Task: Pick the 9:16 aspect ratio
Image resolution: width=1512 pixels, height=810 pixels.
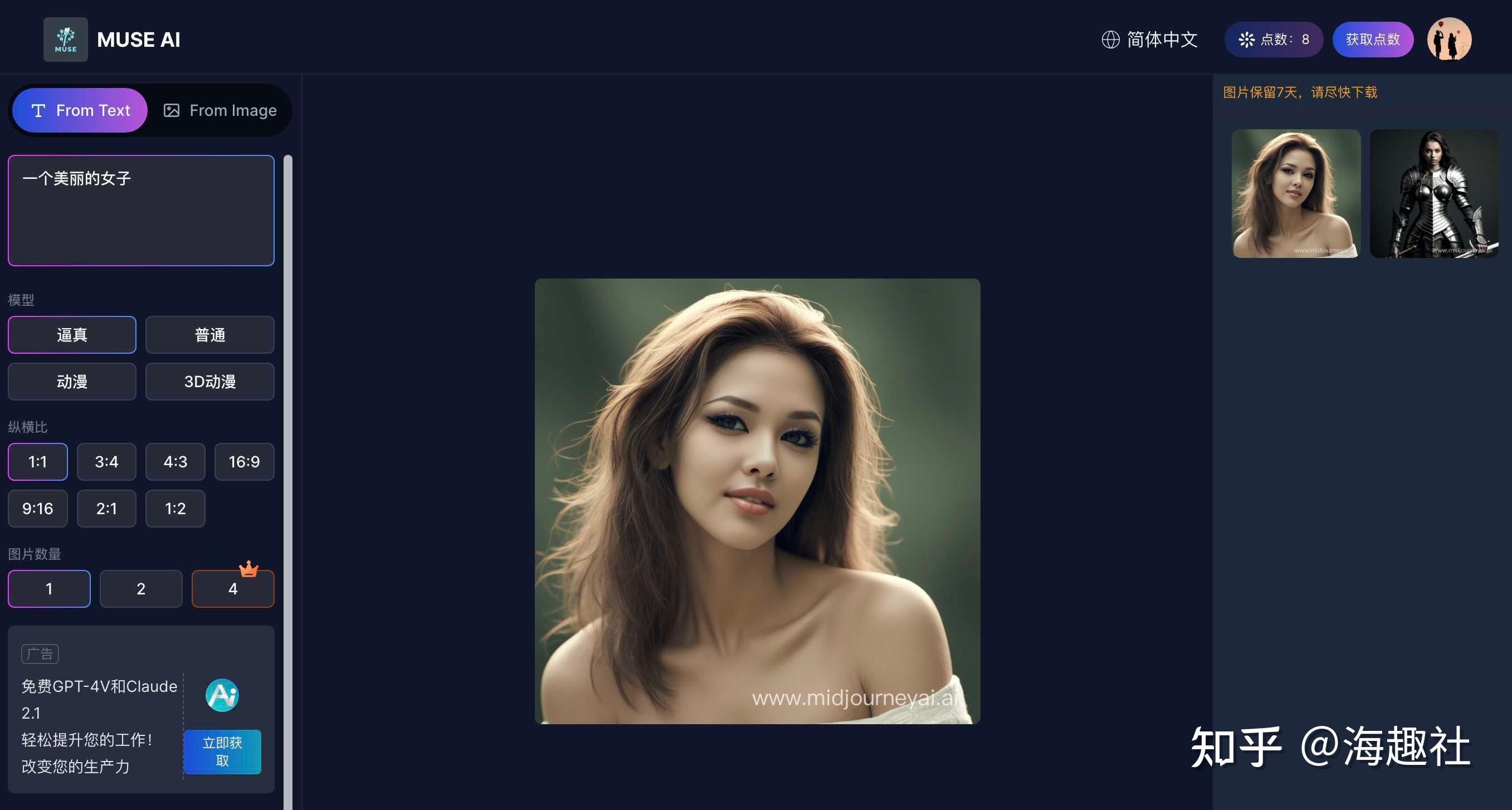Action: [37, 508]
